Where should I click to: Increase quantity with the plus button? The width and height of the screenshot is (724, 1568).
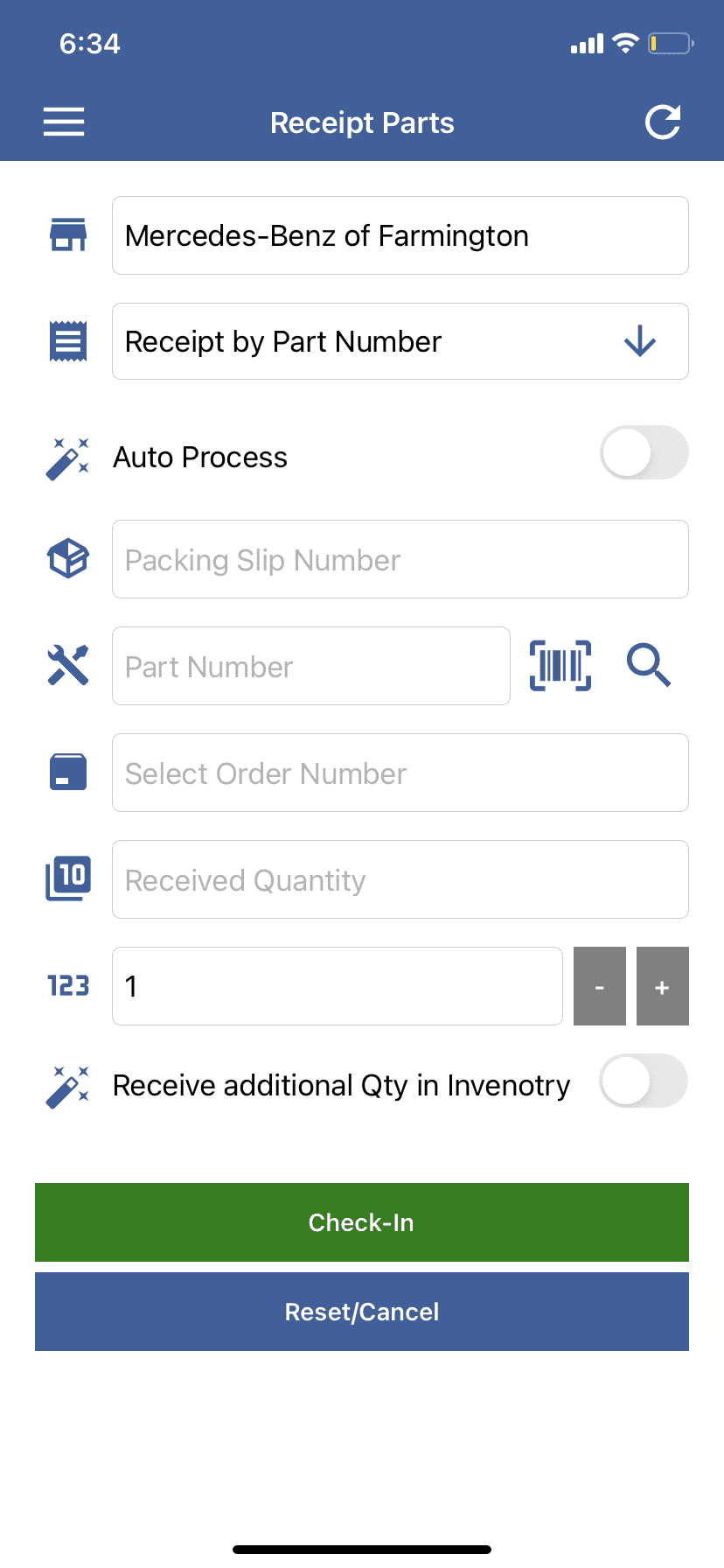663,986
